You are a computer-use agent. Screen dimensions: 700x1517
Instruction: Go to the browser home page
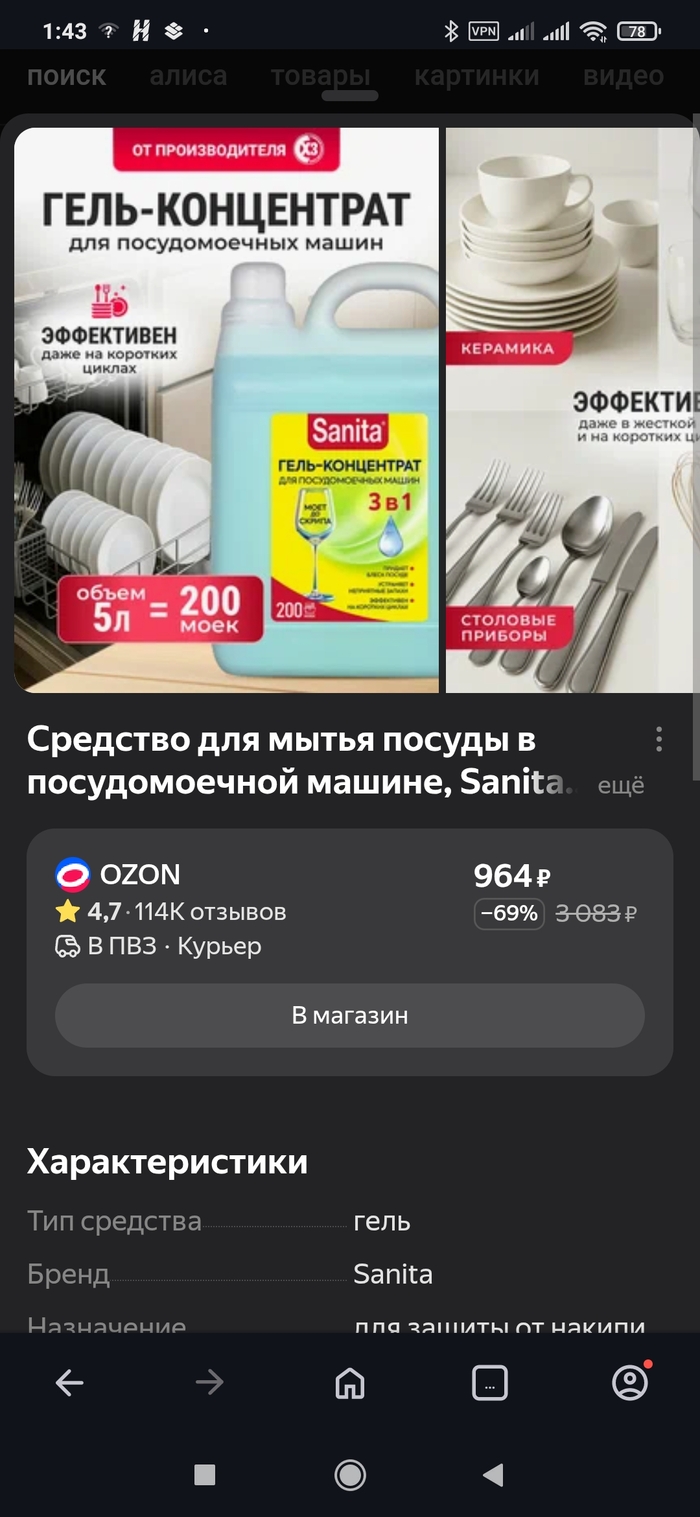(350, 1383)
